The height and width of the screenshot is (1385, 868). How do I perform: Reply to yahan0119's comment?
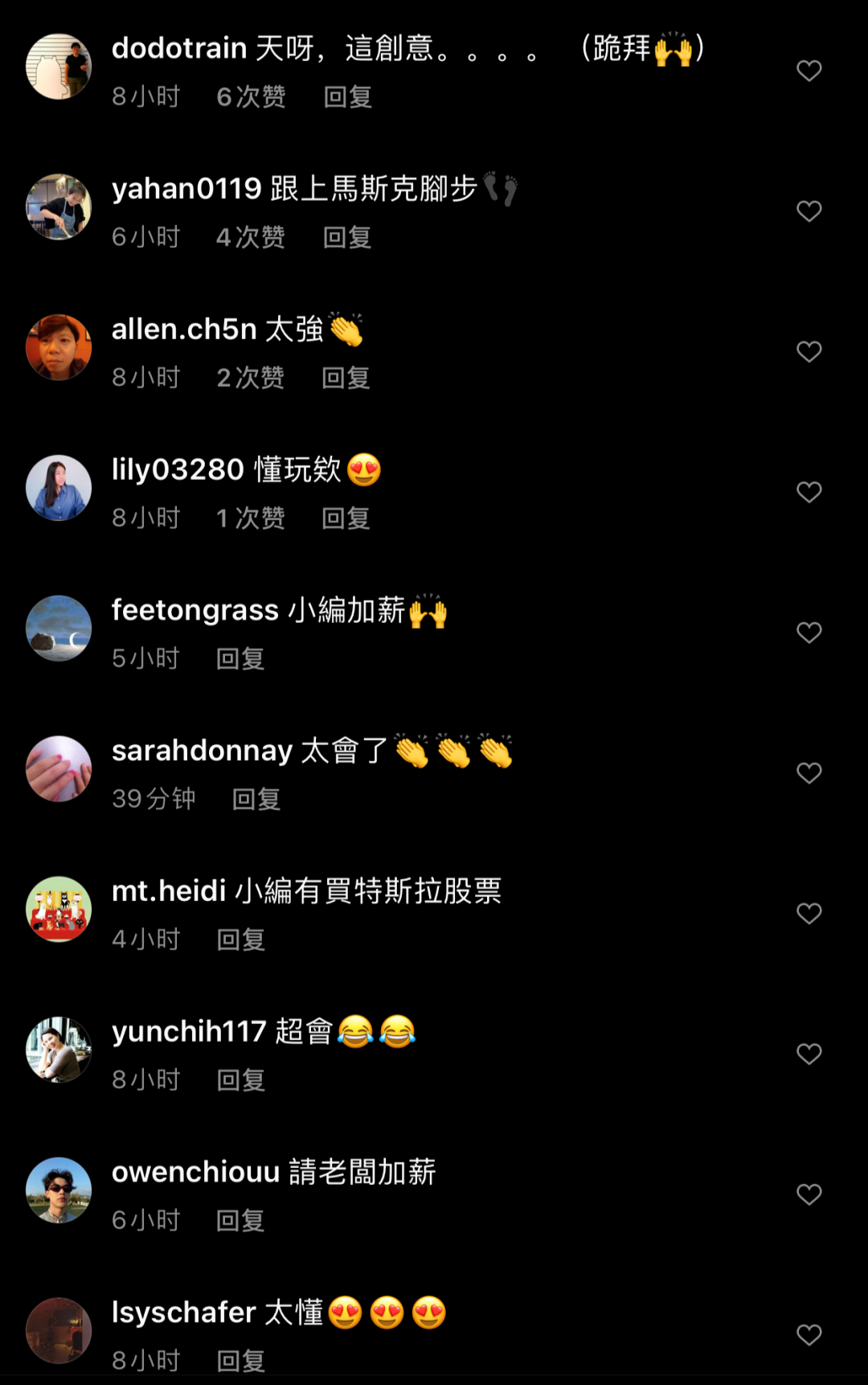tap(346, 238)
